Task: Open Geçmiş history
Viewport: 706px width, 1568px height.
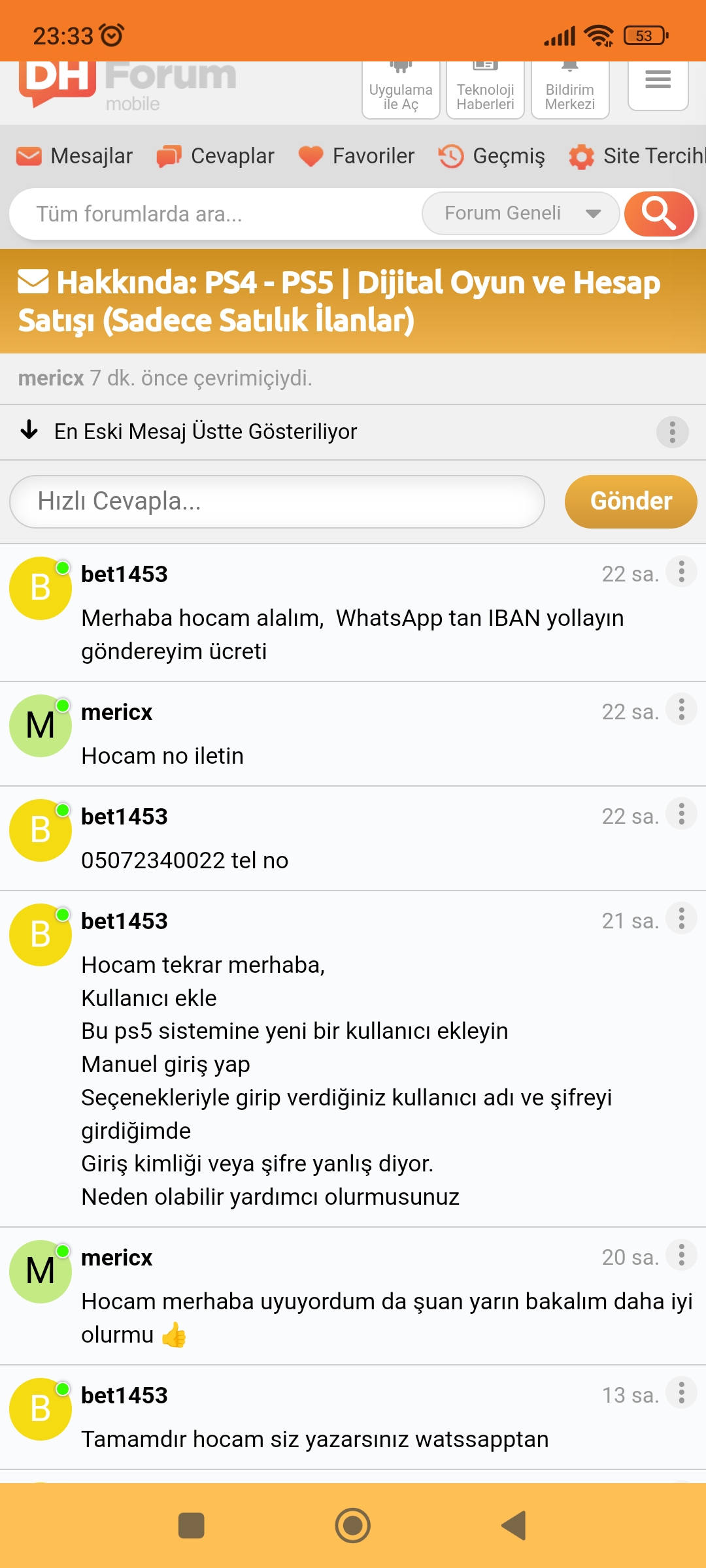Action: (492, 156)
